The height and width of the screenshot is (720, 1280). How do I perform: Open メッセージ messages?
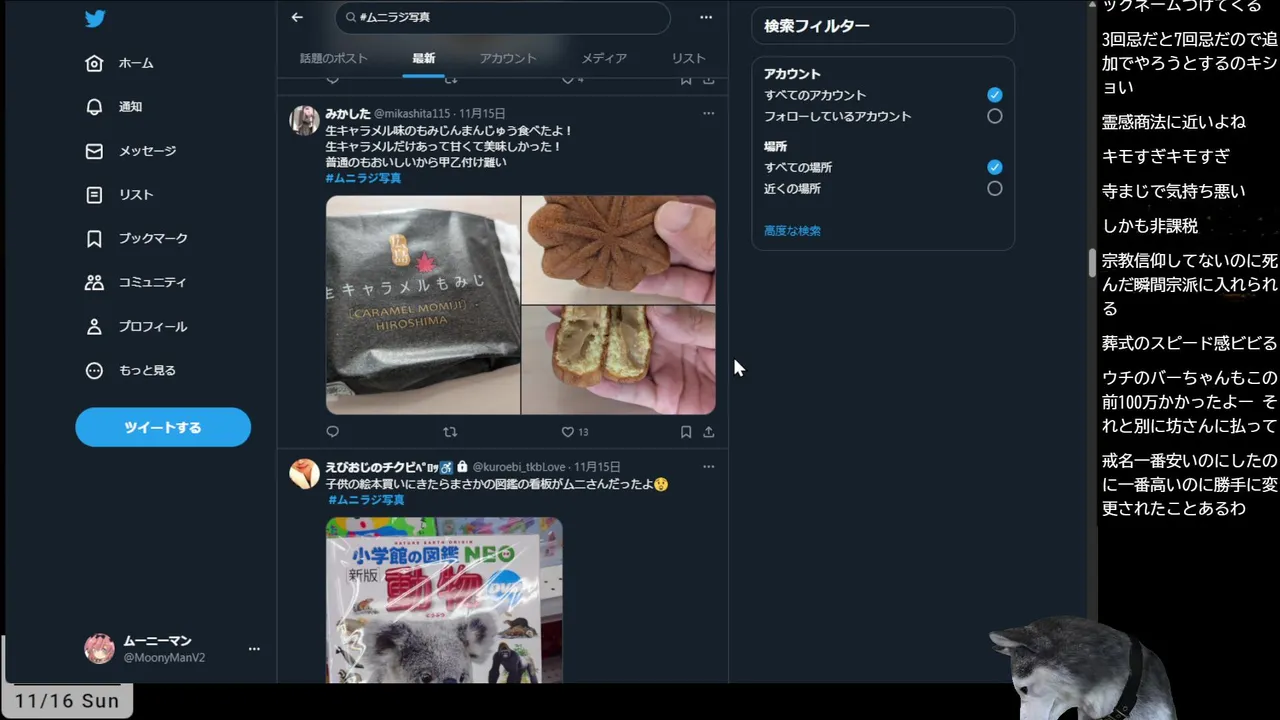pyautogui.click(x=146, y=151)
